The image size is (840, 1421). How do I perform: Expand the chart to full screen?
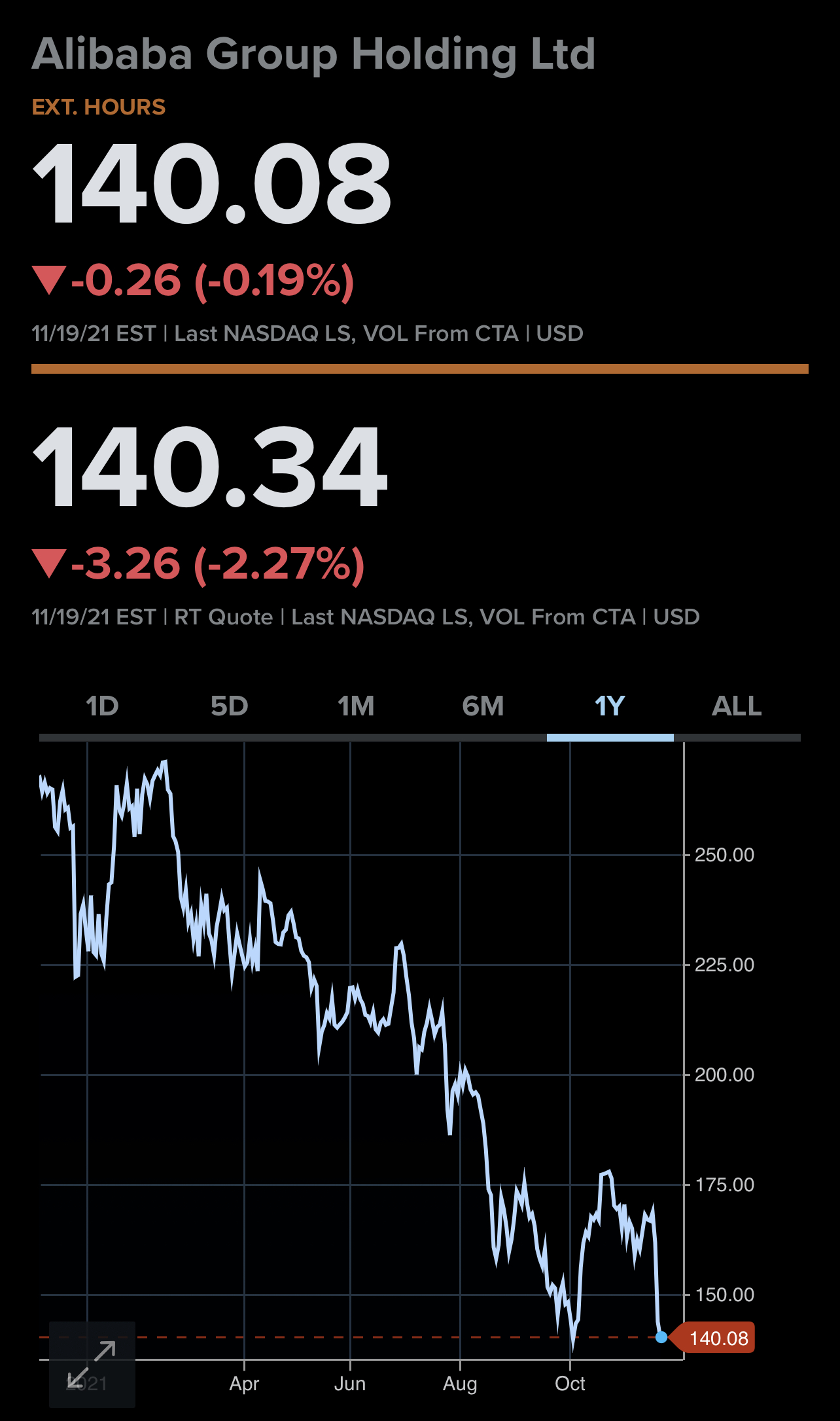click(x=92, y=1365)
